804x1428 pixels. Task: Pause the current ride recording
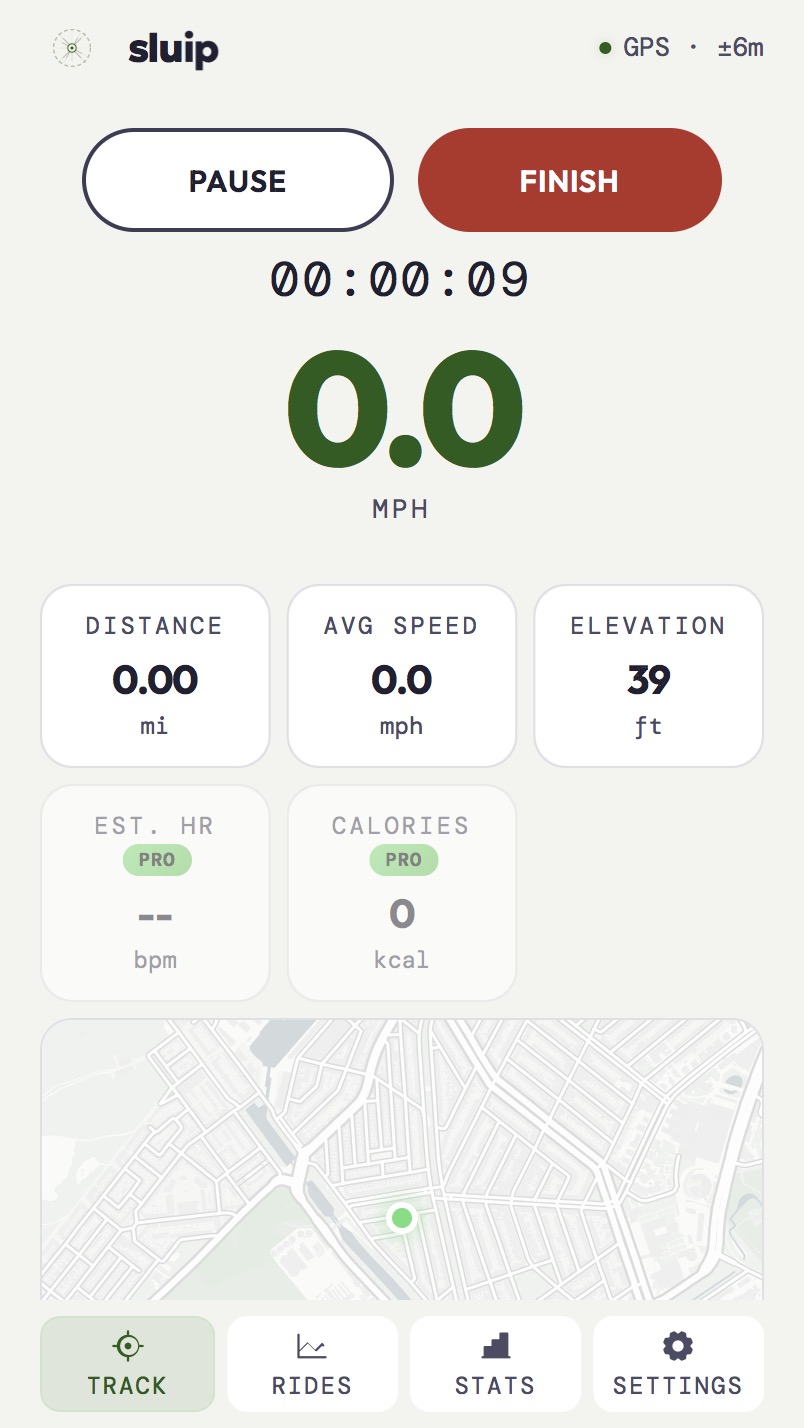click(237, 181)
